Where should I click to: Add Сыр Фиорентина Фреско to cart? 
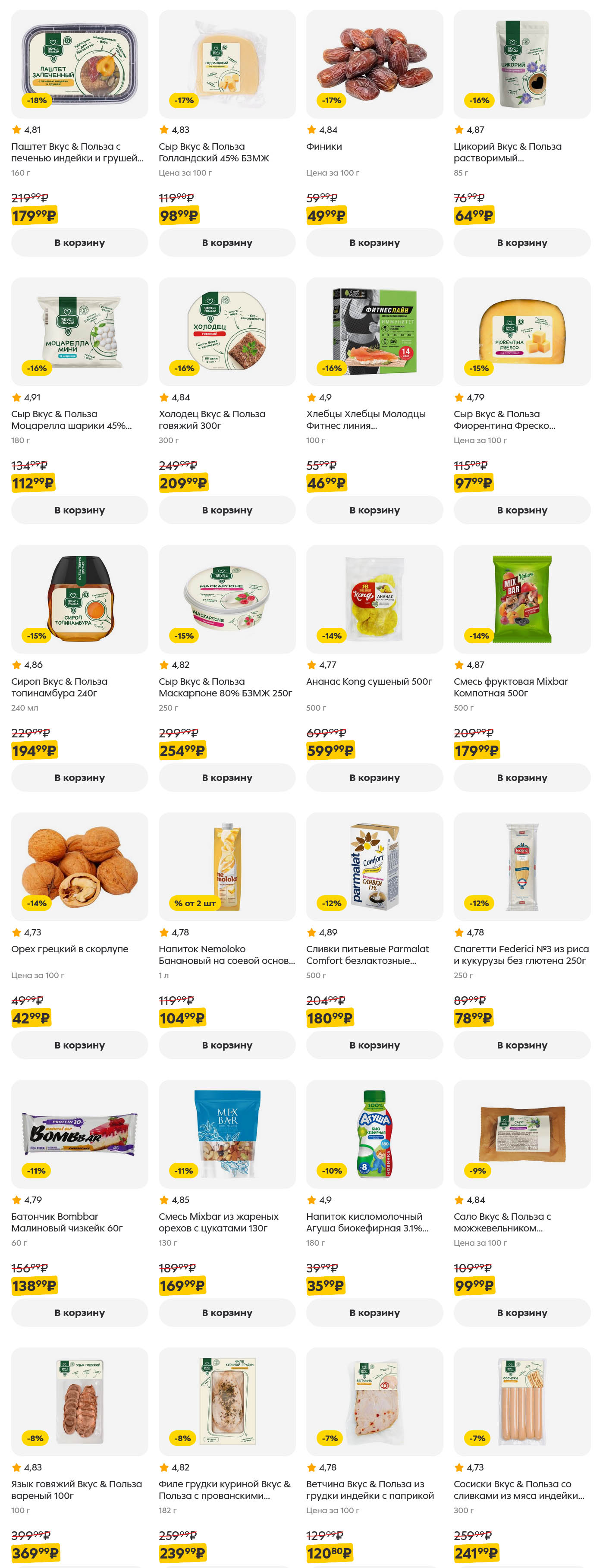coord(521,510)
